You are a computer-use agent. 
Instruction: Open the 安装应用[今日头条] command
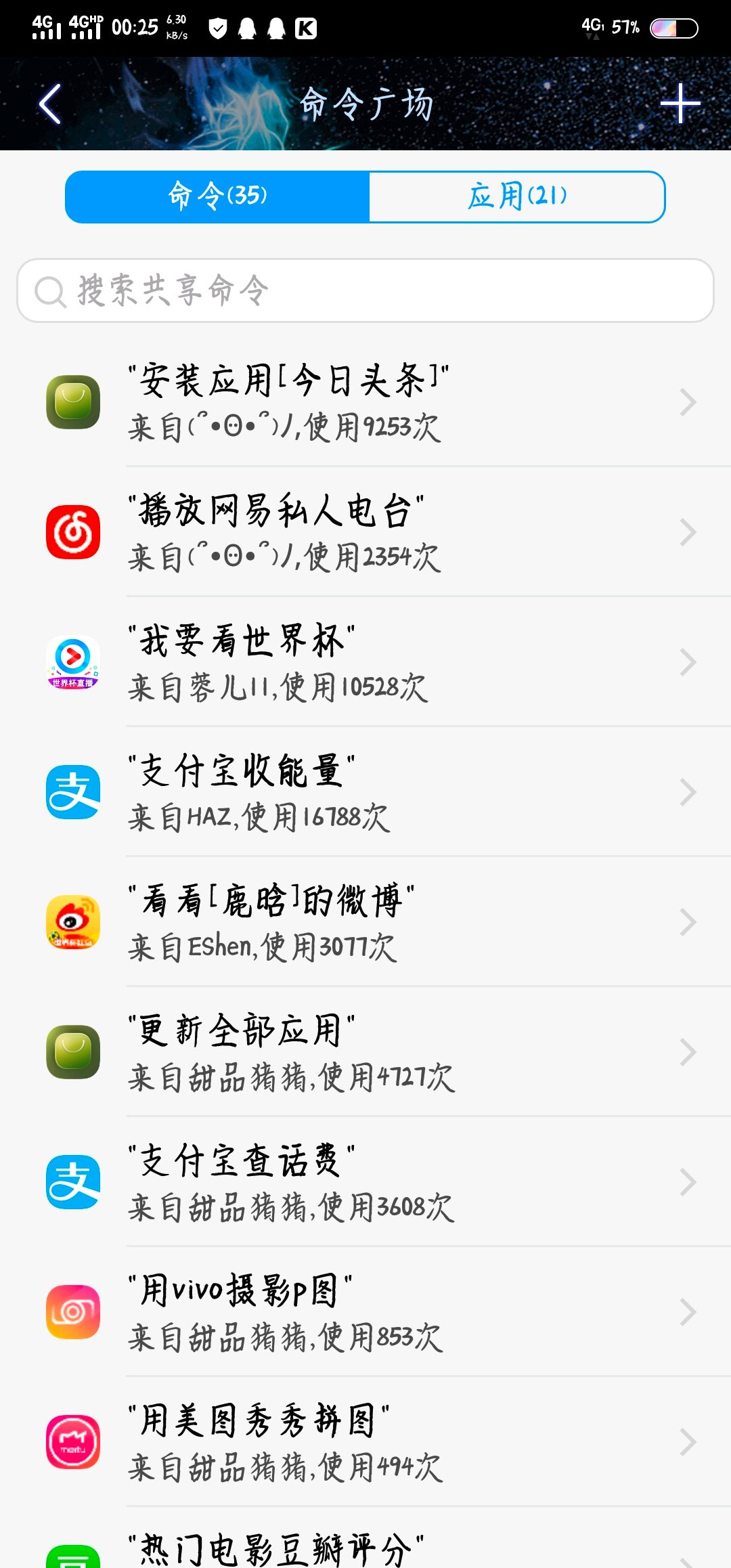tap(365, 402)
